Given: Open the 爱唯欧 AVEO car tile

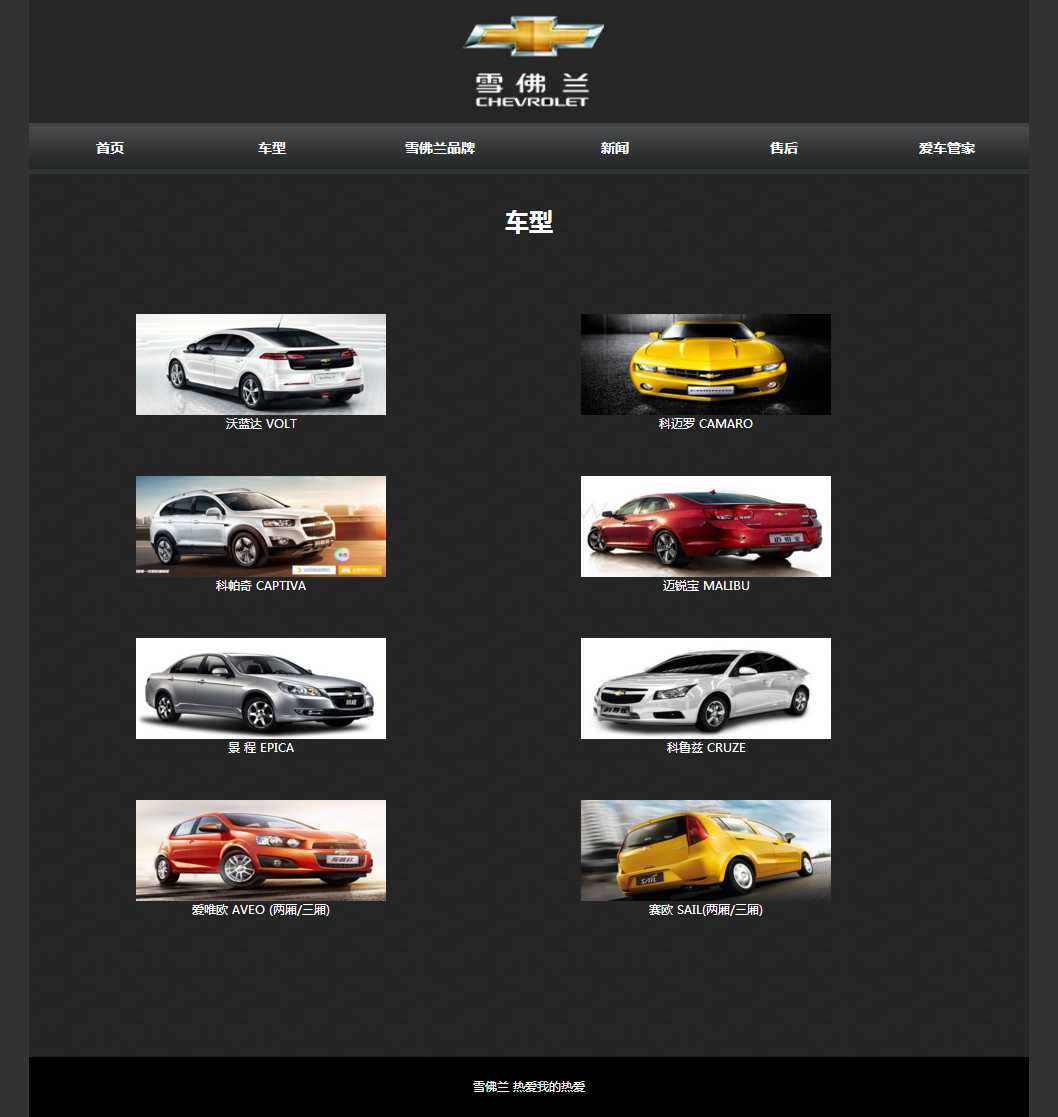Looking at the screenshot, I should (x=261, y=851).
